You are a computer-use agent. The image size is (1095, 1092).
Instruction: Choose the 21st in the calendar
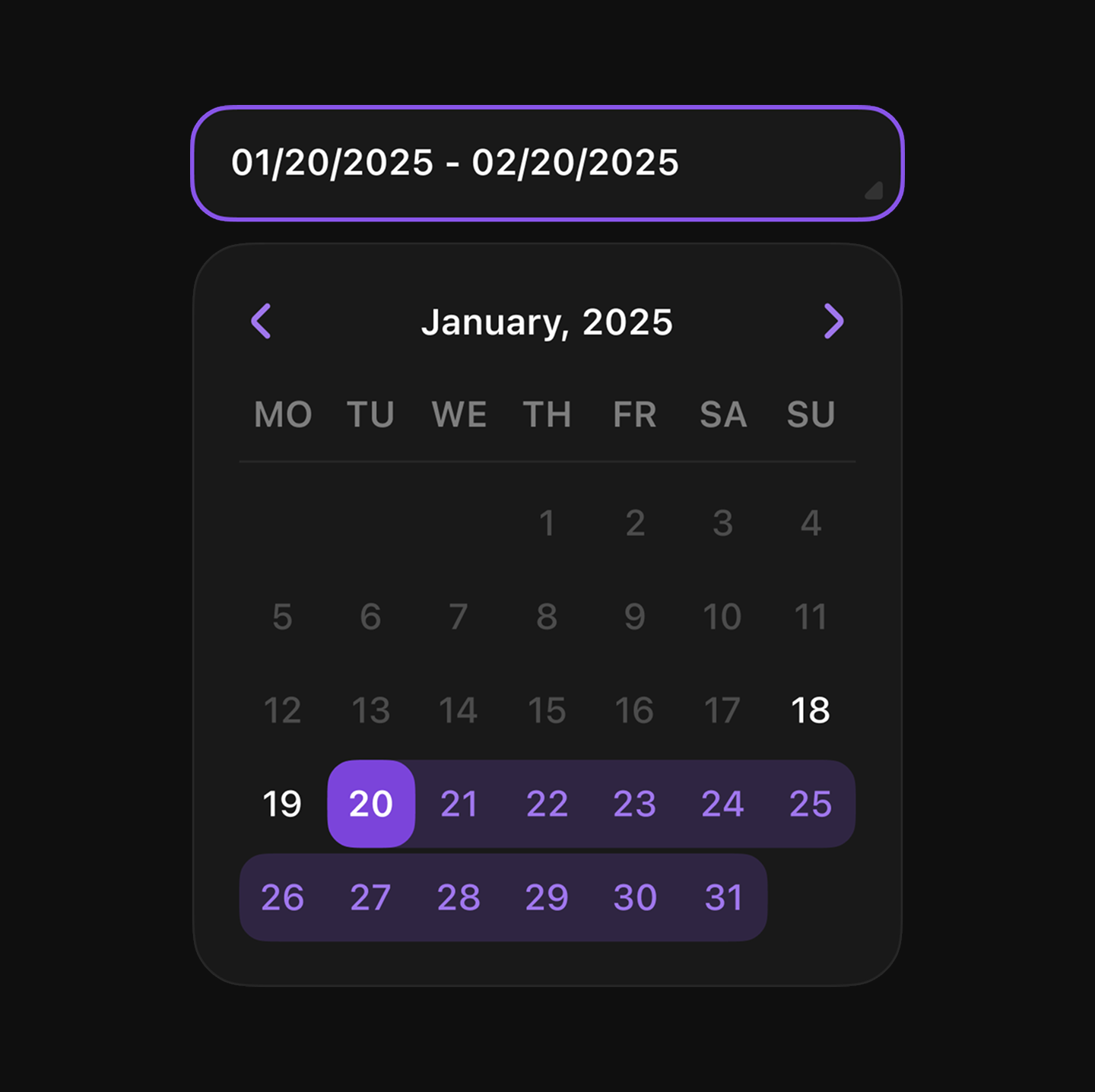459,804
